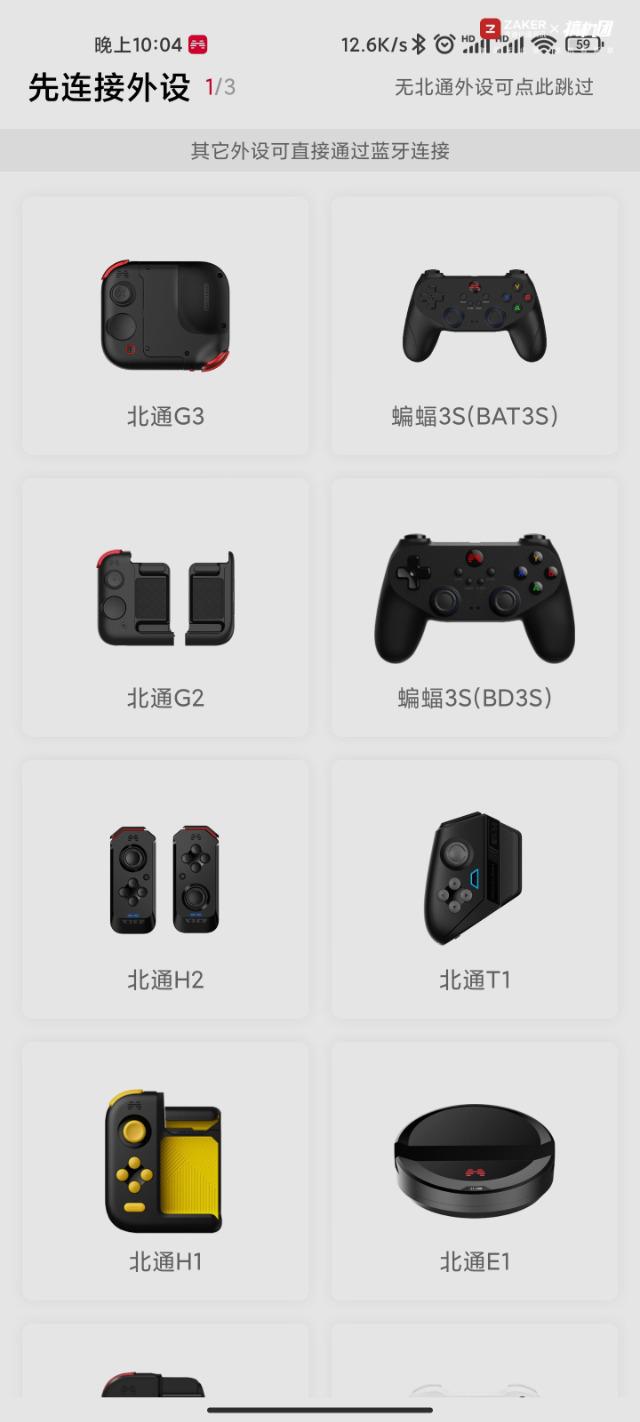
Task: Open the 北通G2 device tile
Action: [x=165, y=608]
